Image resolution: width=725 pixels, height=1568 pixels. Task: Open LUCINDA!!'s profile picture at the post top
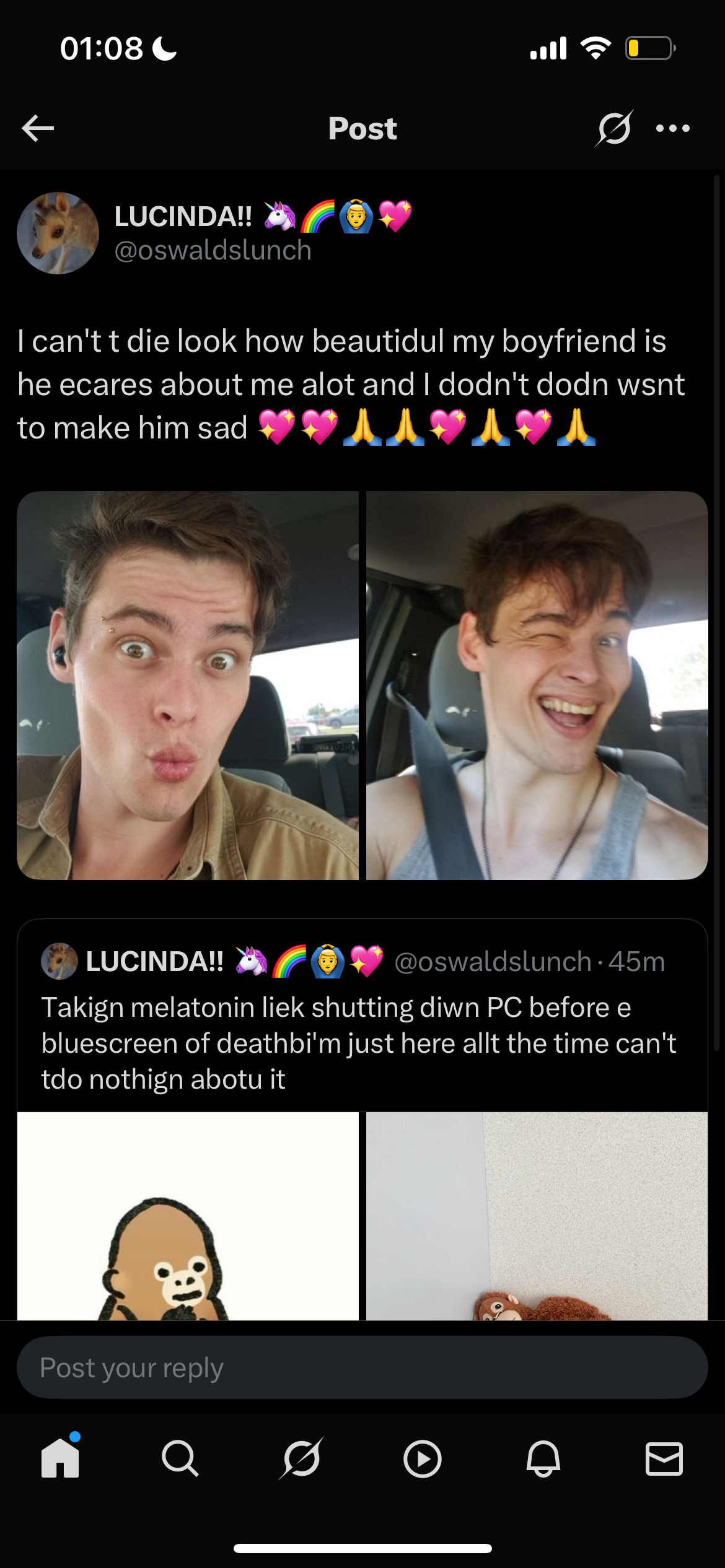pyautogui.click(x=58, y=233)
